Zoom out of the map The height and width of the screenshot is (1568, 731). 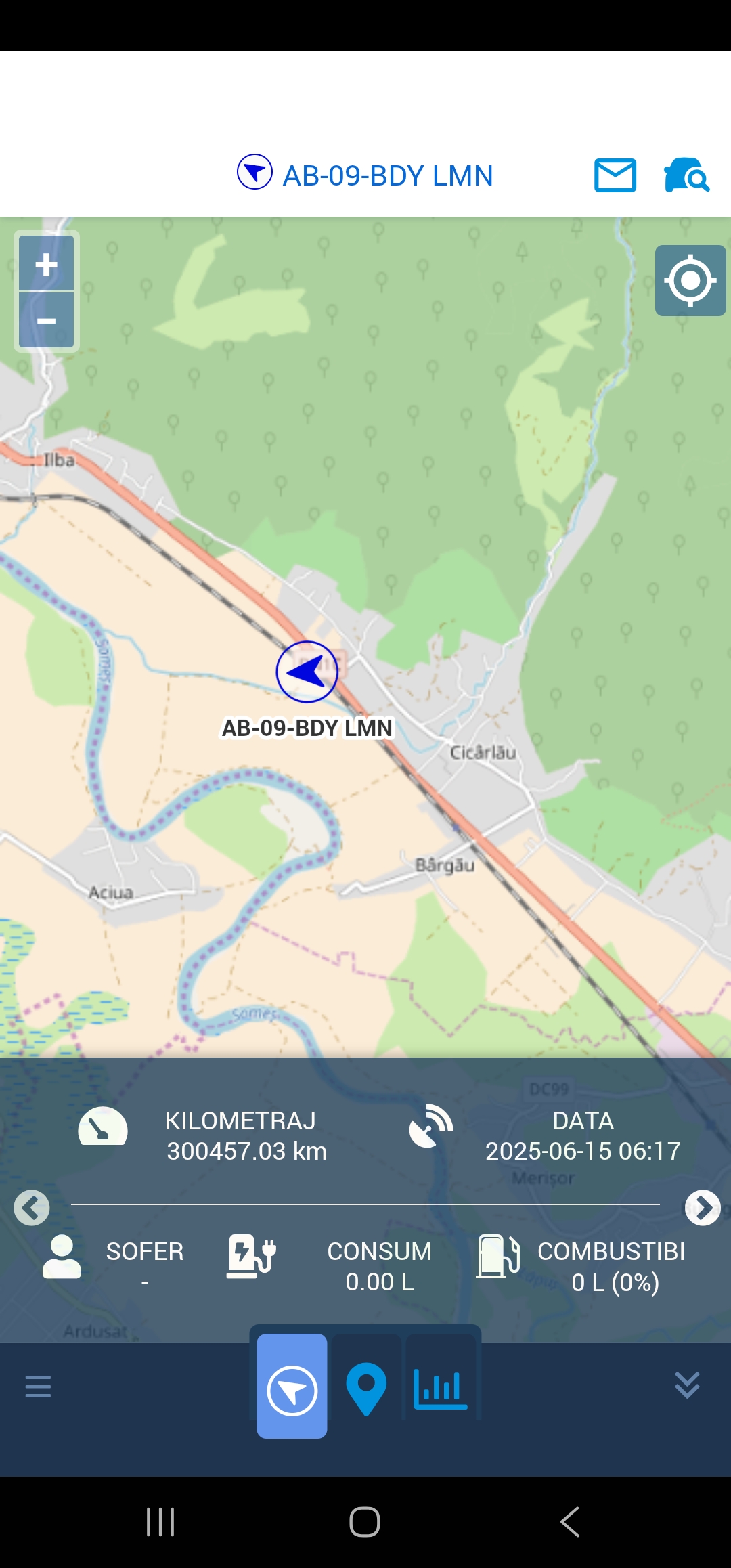point(46,320)
